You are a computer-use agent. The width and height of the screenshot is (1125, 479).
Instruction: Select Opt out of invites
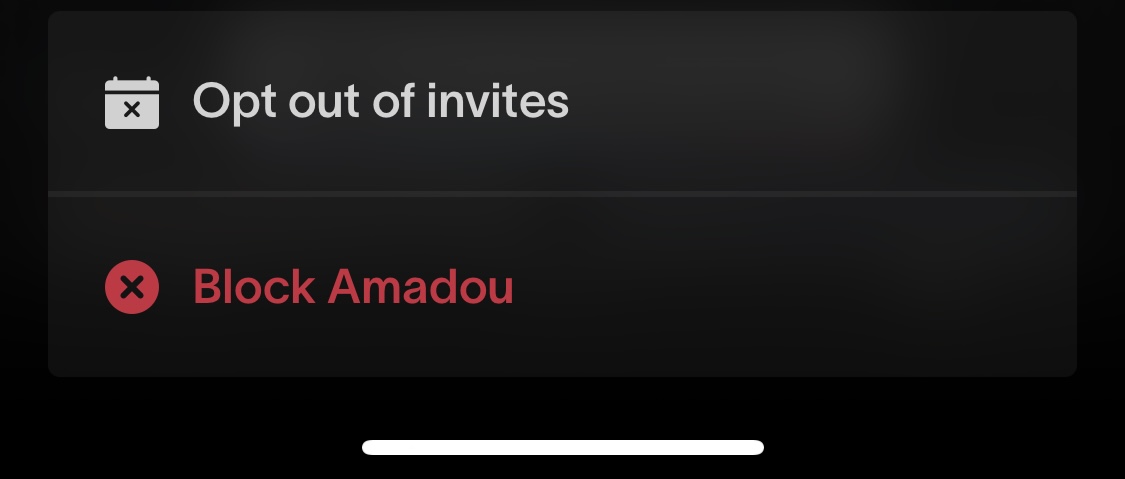tap(380, 102)
